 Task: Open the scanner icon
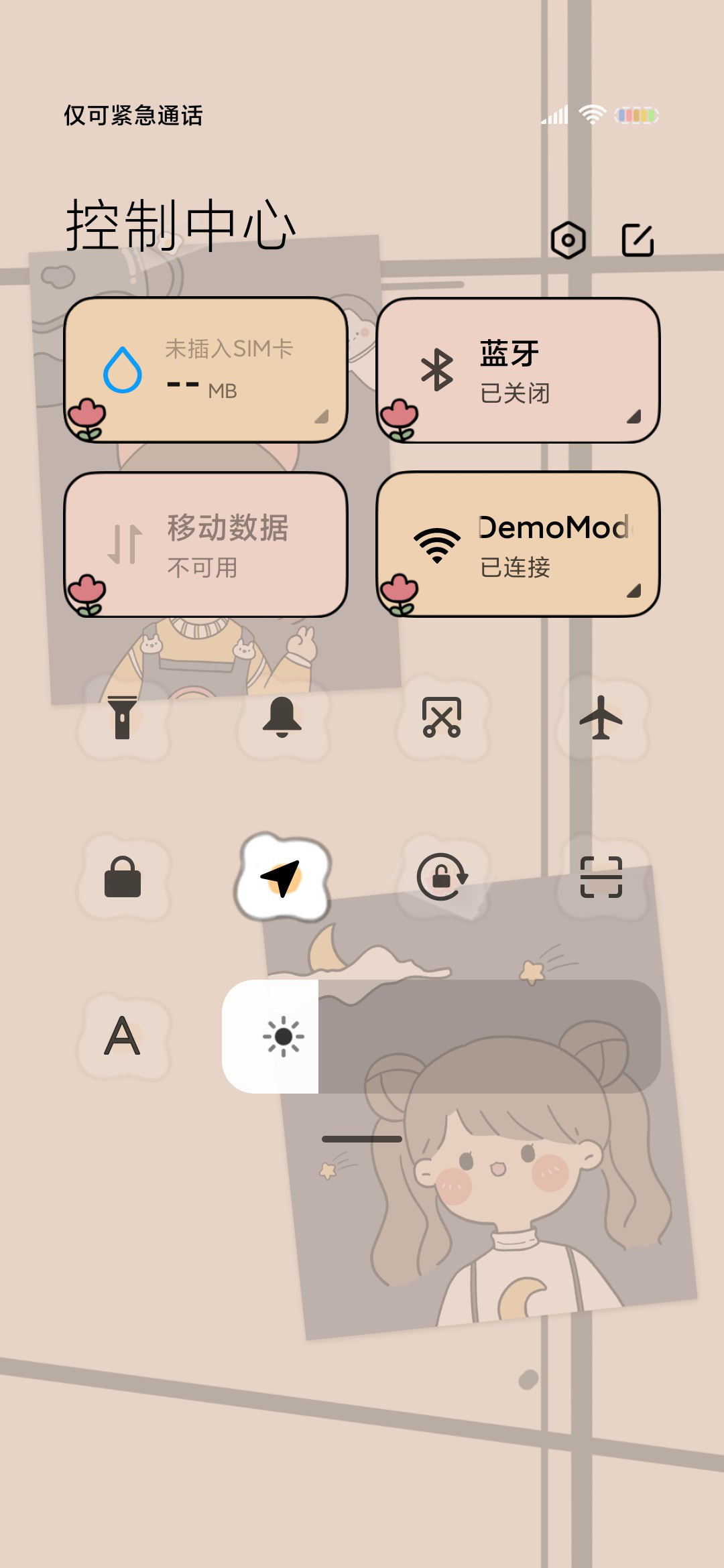(x=601, y=876)
